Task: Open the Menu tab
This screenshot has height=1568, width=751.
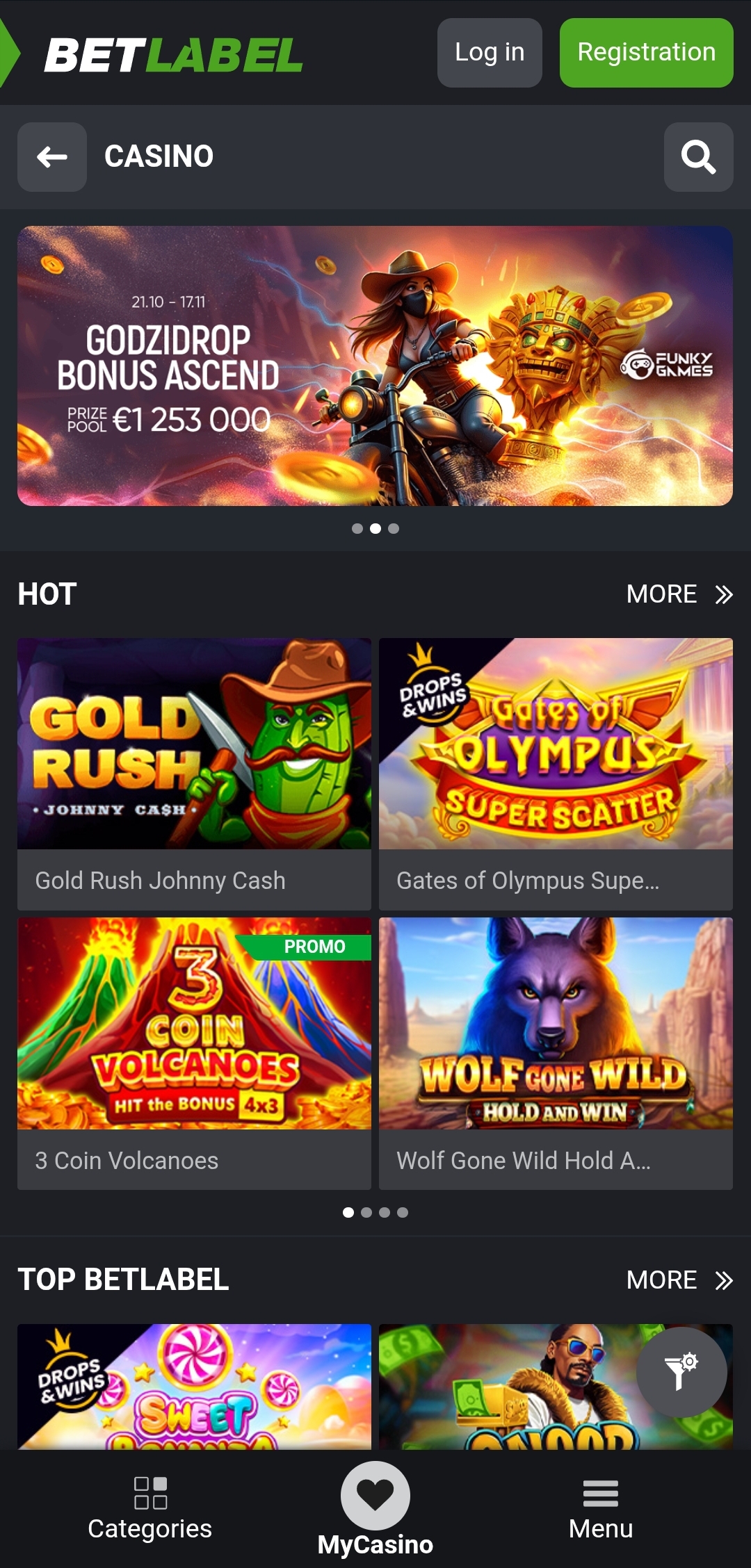Action: coord(601,1508)
